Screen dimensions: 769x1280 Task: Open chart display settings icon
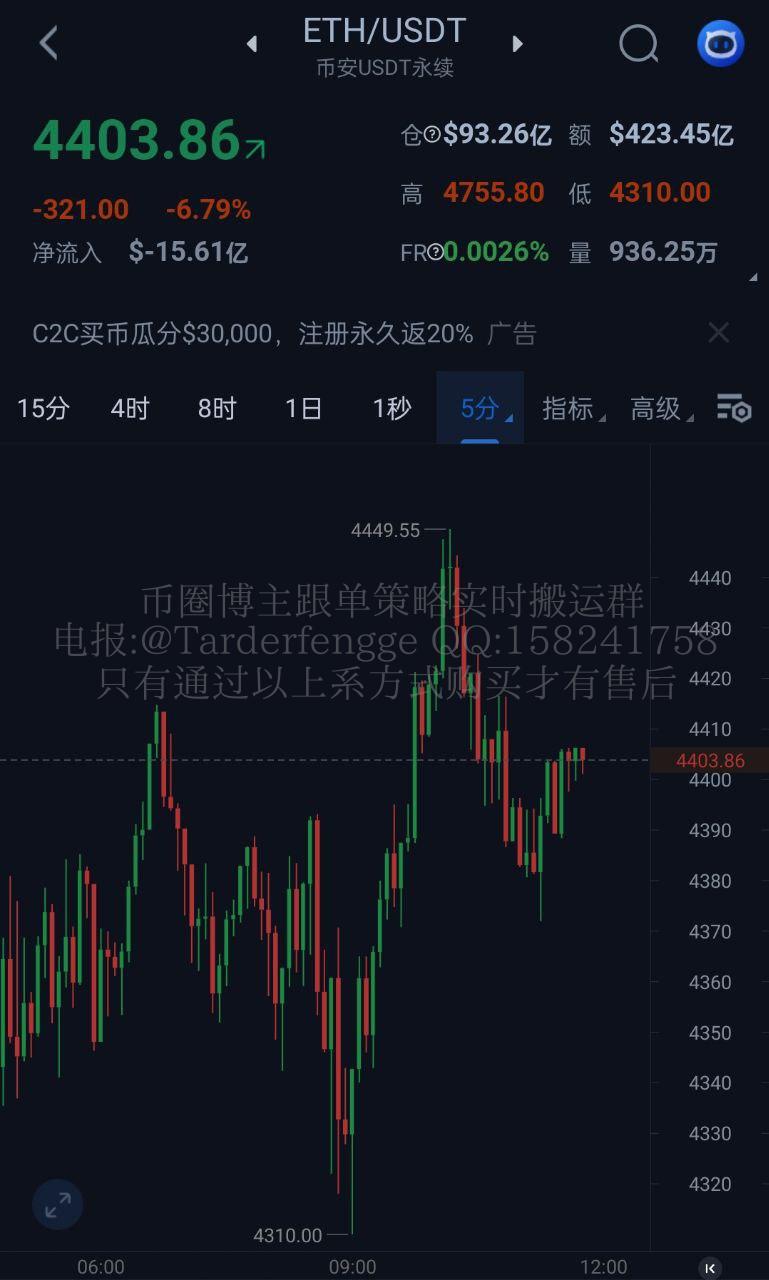tap(734, 408)
